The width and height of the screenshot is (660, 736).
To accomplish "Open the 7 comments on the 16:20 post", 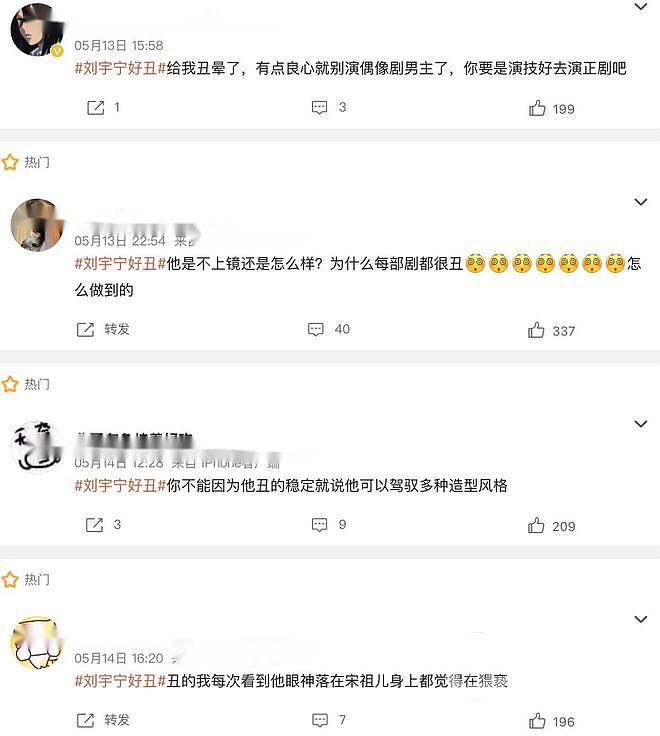I will 320,719.
